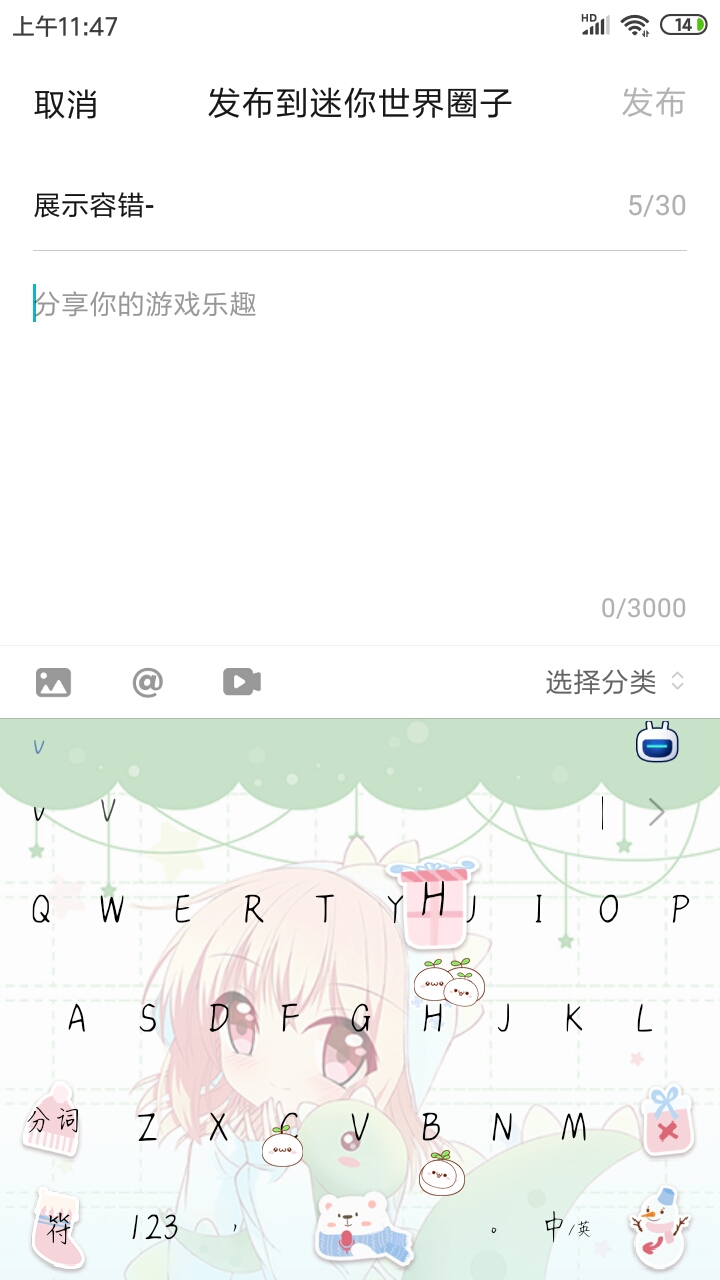Screen dimensions: 720x1280
Task: Add a video with the video icon
Action: click(x=242, y=682)
